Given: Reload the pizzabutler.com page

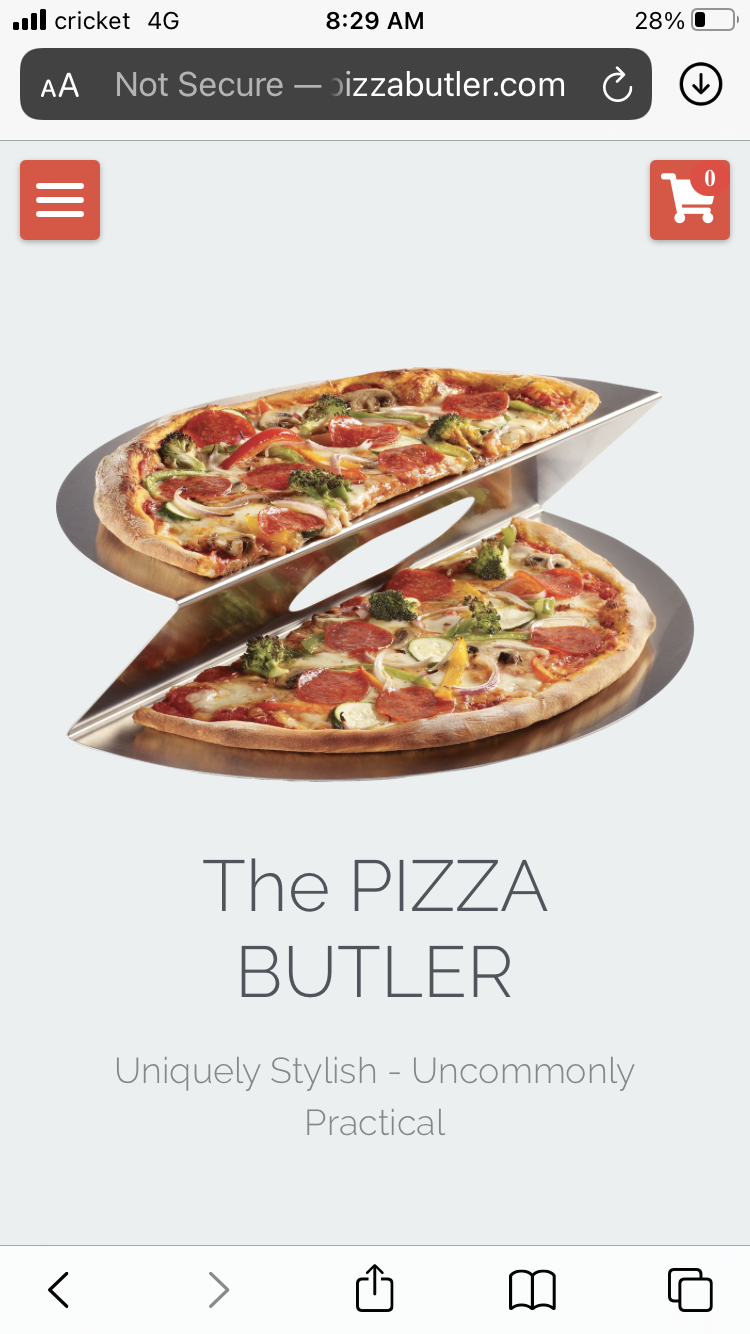Looking at the screenshot, I should click(x=617, y=85).
